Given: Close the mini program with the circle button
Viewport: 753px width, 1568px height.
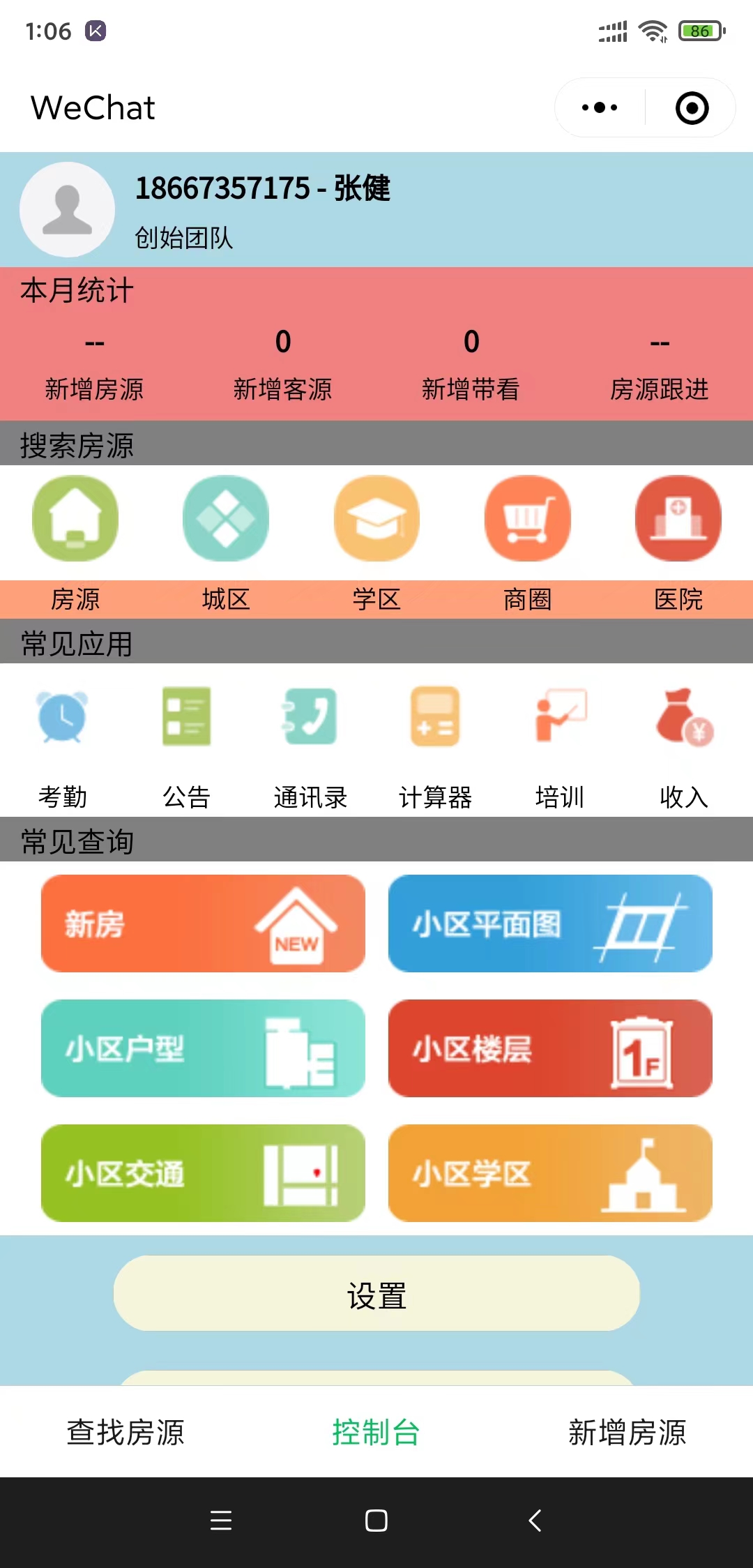Looking at the screenshot, I should coord(692,107).
